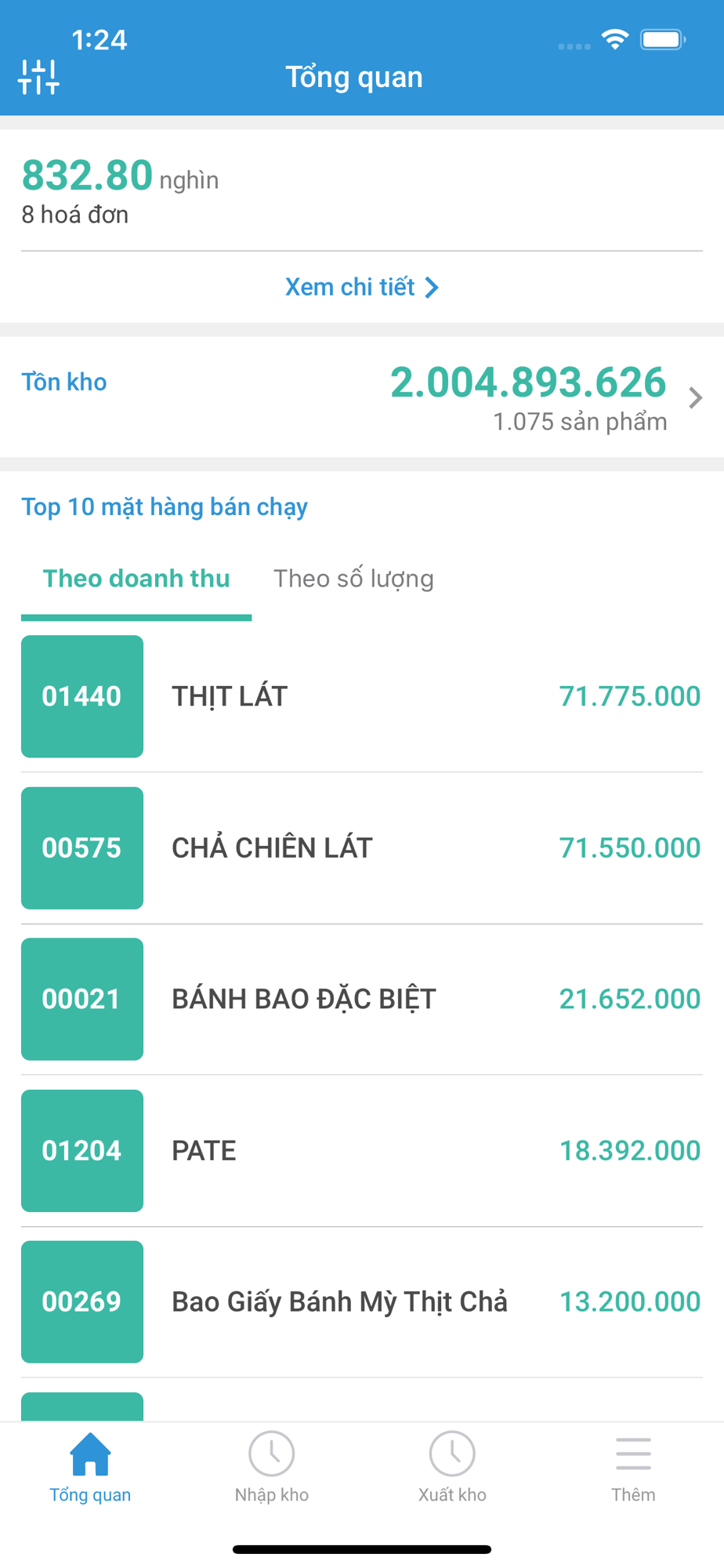The width and height of the screenshot is (724, 1568).
Task: Switch to Theo số lượng tab
Action: (x=353, y=579)
